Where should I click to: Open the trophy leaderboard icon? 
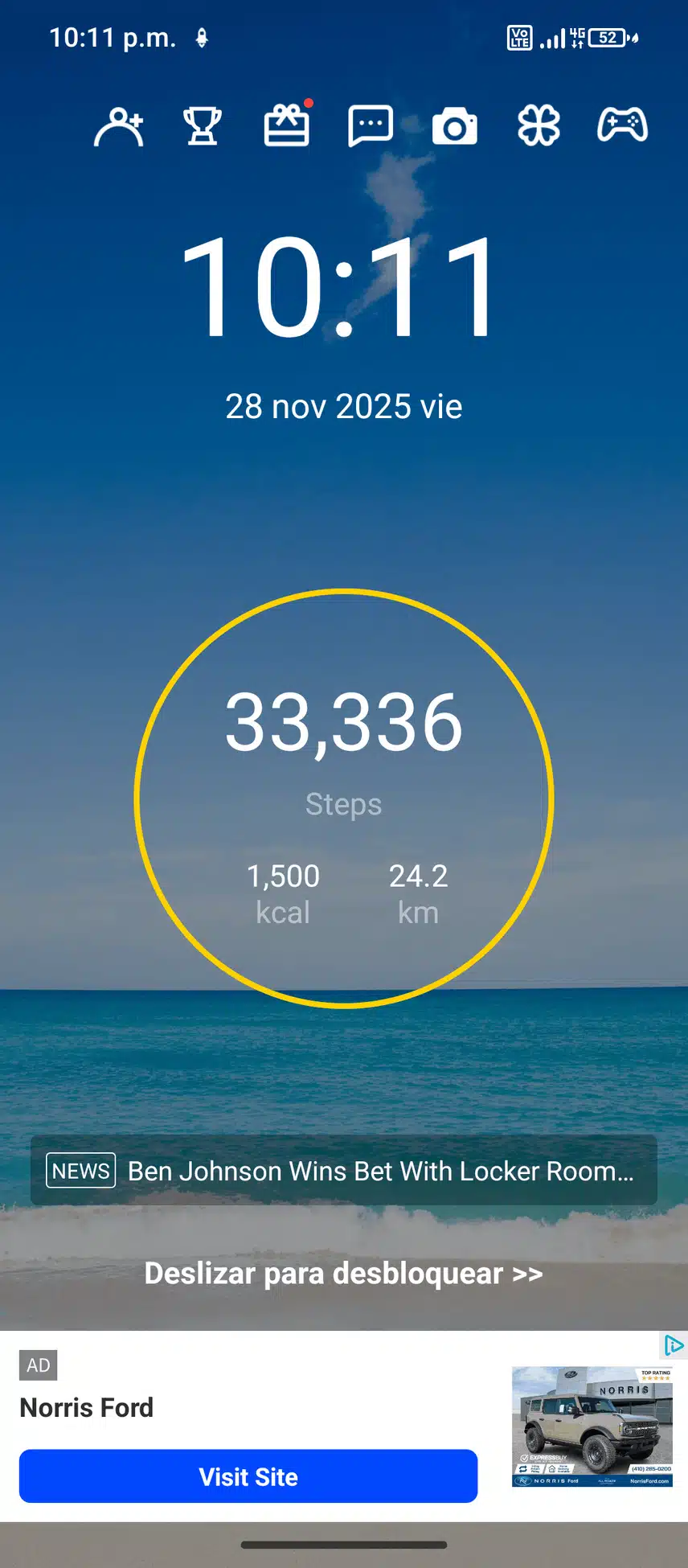(x=203, y=126)
